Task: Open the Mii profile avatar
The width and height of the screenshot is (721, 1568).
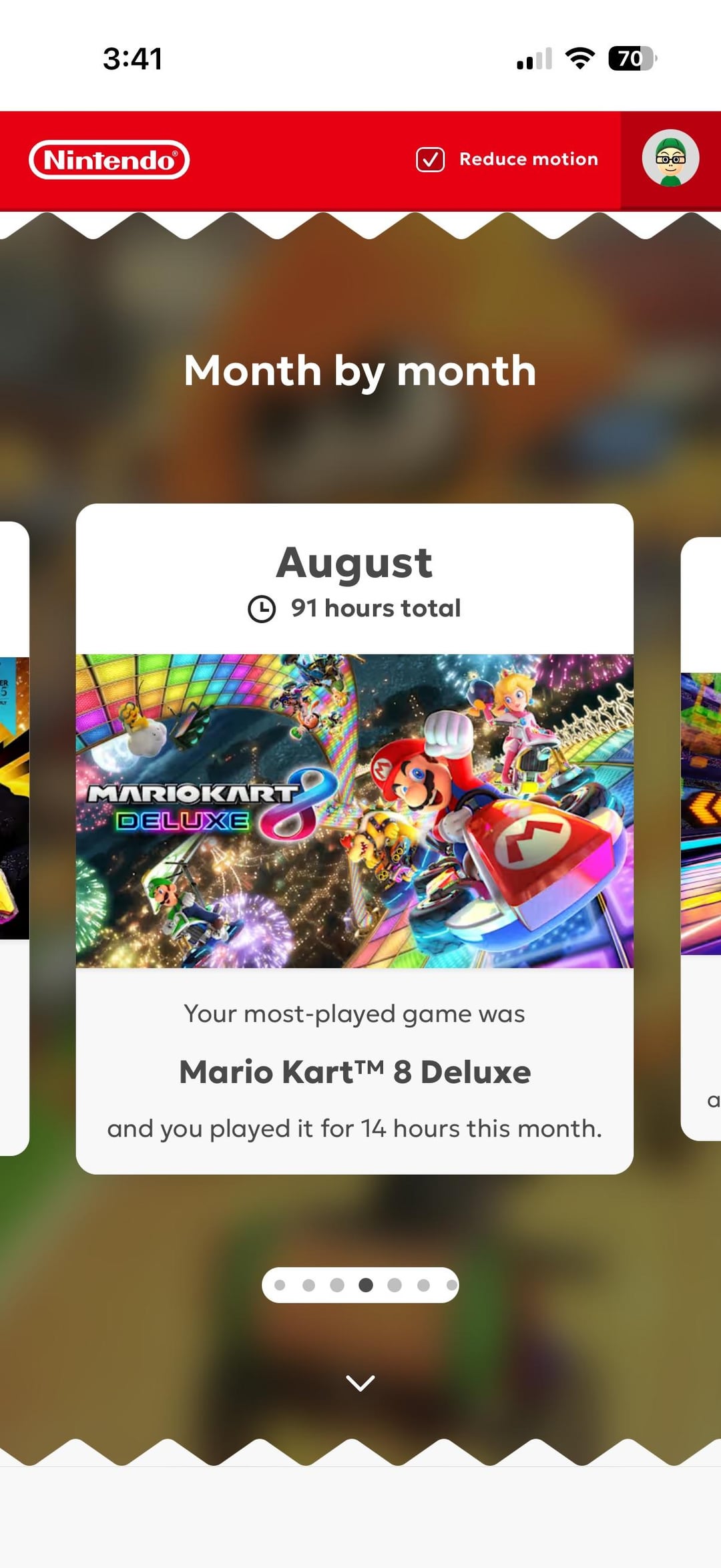Action: tap(670, 159)
